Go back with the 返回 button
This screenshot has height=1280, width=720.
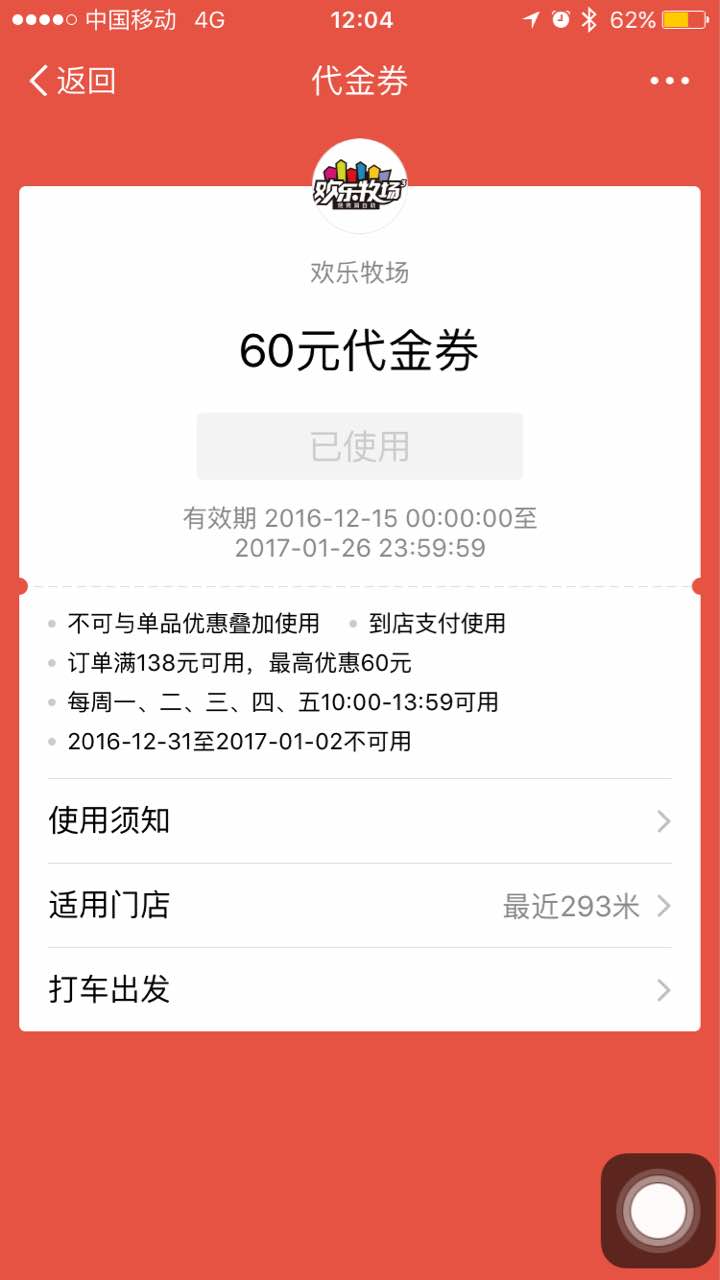pyautogui.click(x=72, y=81)
